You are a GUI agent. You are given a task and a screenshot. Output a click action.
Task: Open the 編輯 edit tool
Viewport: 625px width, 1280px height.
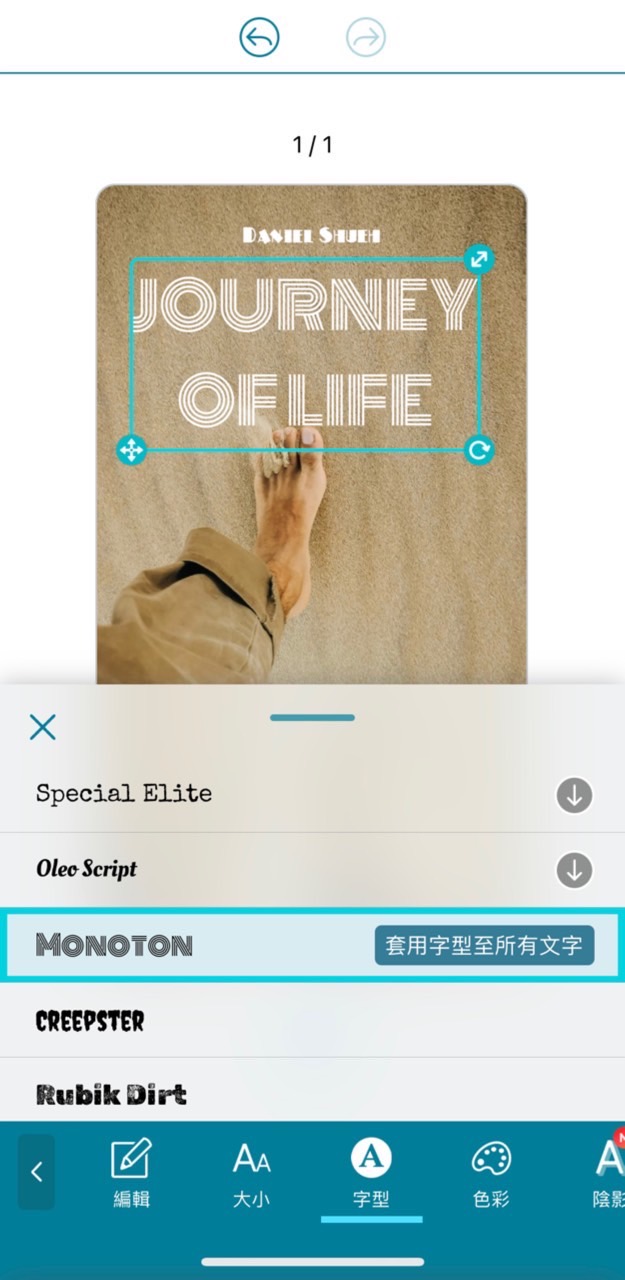[131, 1172]
